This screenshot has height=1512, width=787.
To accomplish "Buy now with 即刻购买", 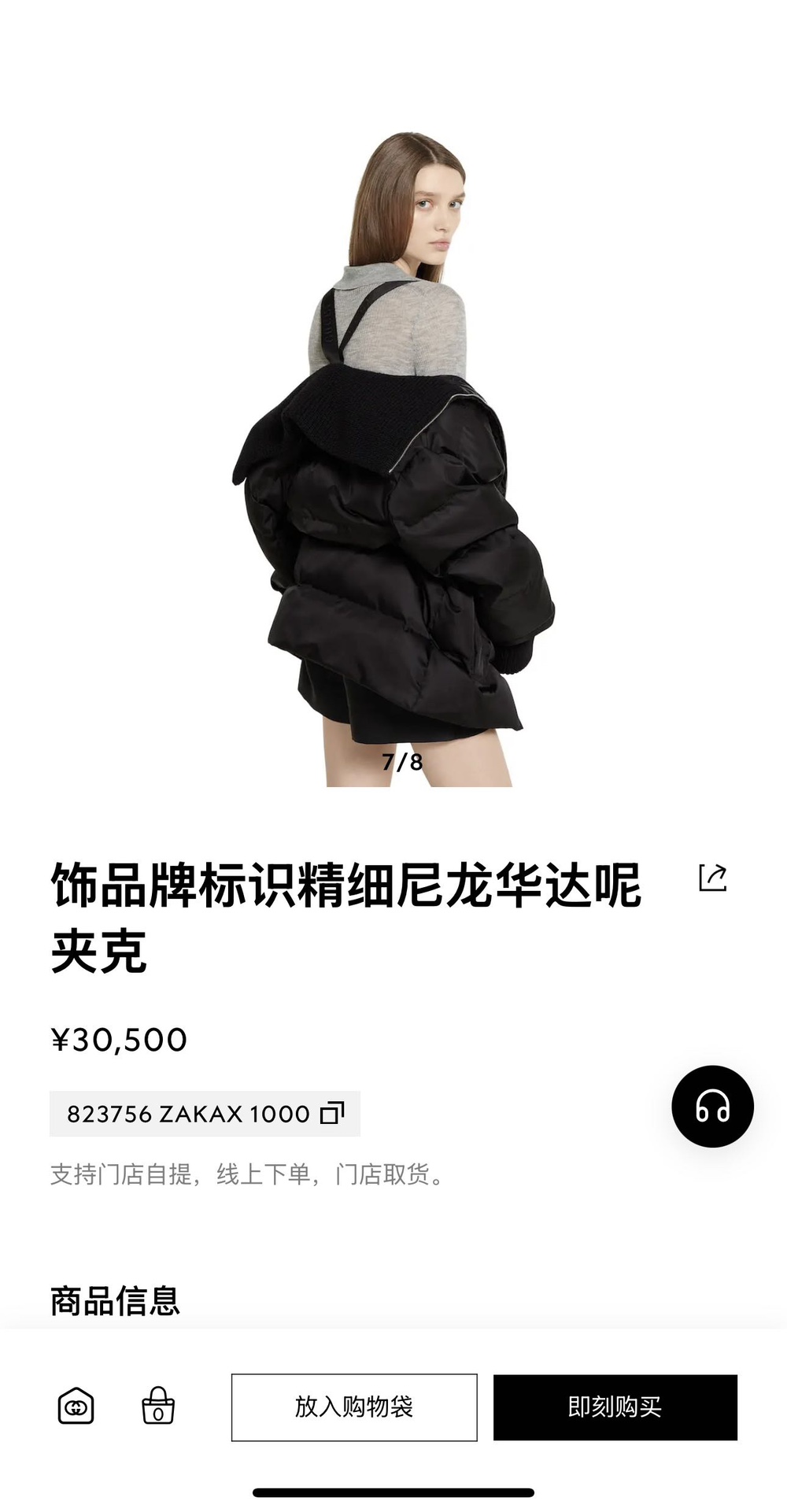I will coord(615,1407).
